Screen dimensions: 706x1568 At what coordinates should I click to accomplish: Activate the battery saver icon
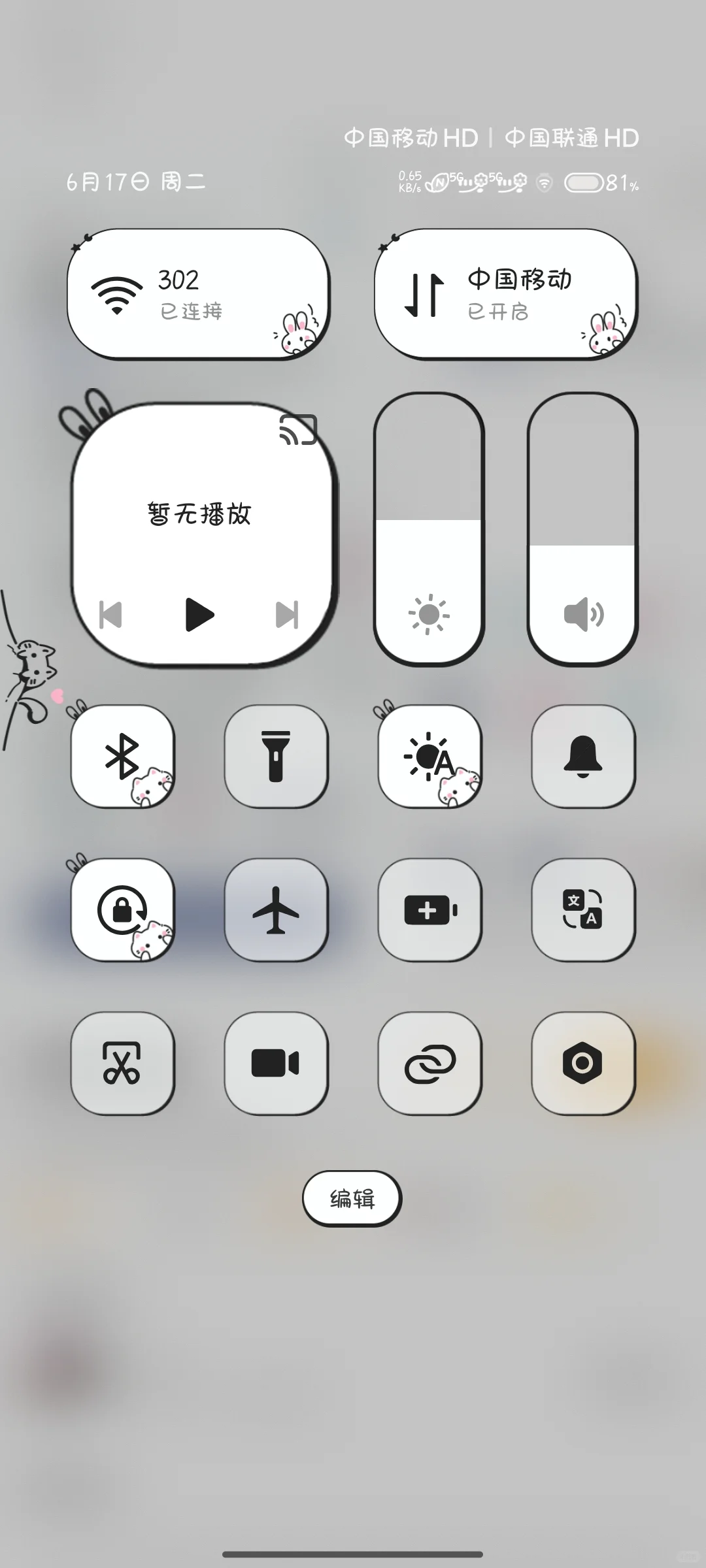pos(430,910)
